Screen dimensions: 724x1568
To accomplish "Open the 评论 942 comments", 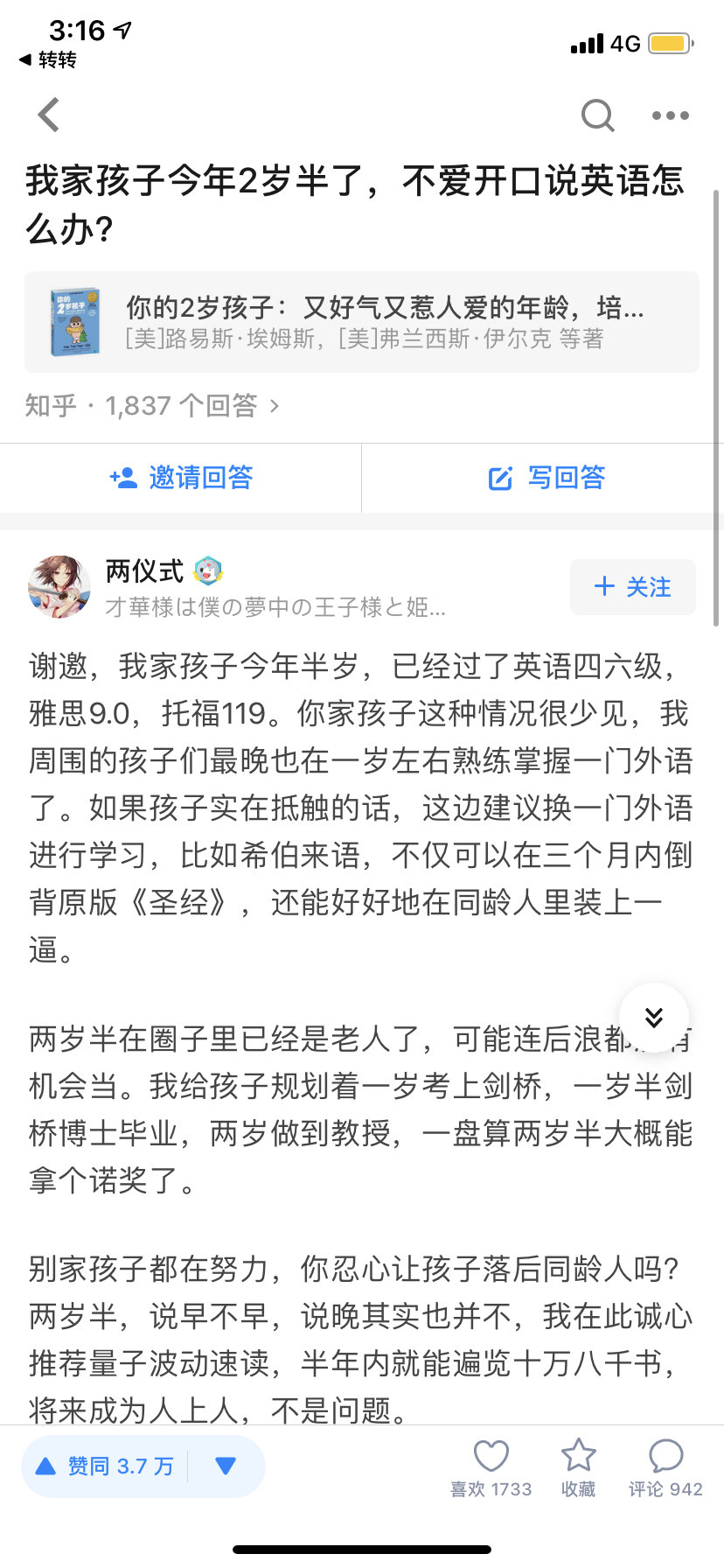I will pyautogui.click(x=665, y=1466).
